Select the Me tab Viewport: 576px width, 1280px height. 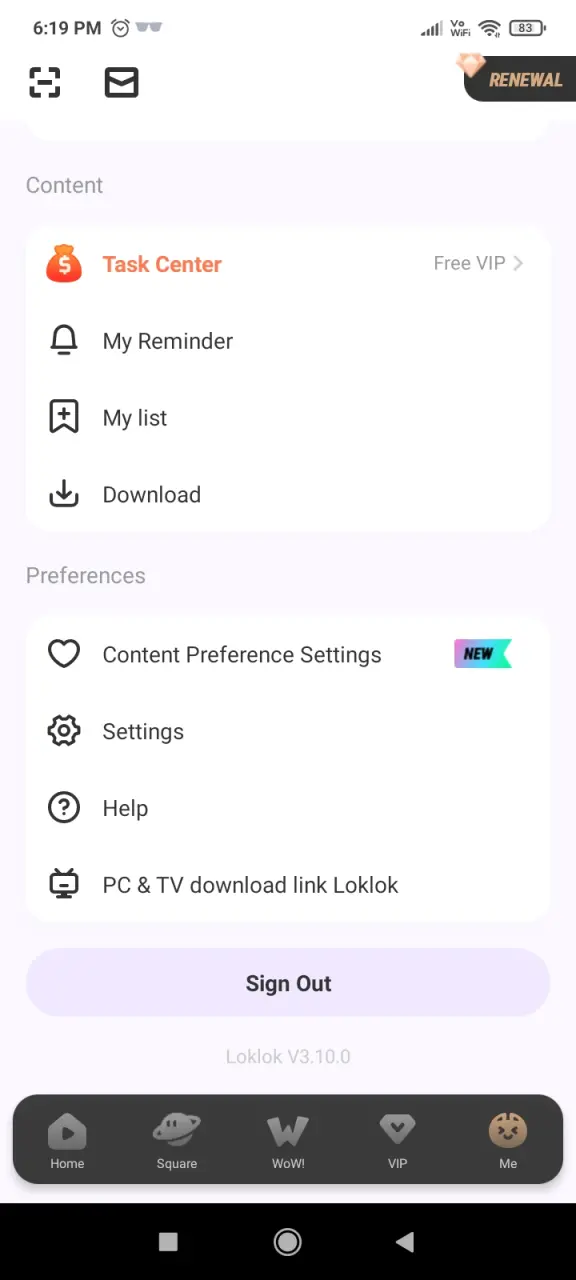tap(508, 1141)
